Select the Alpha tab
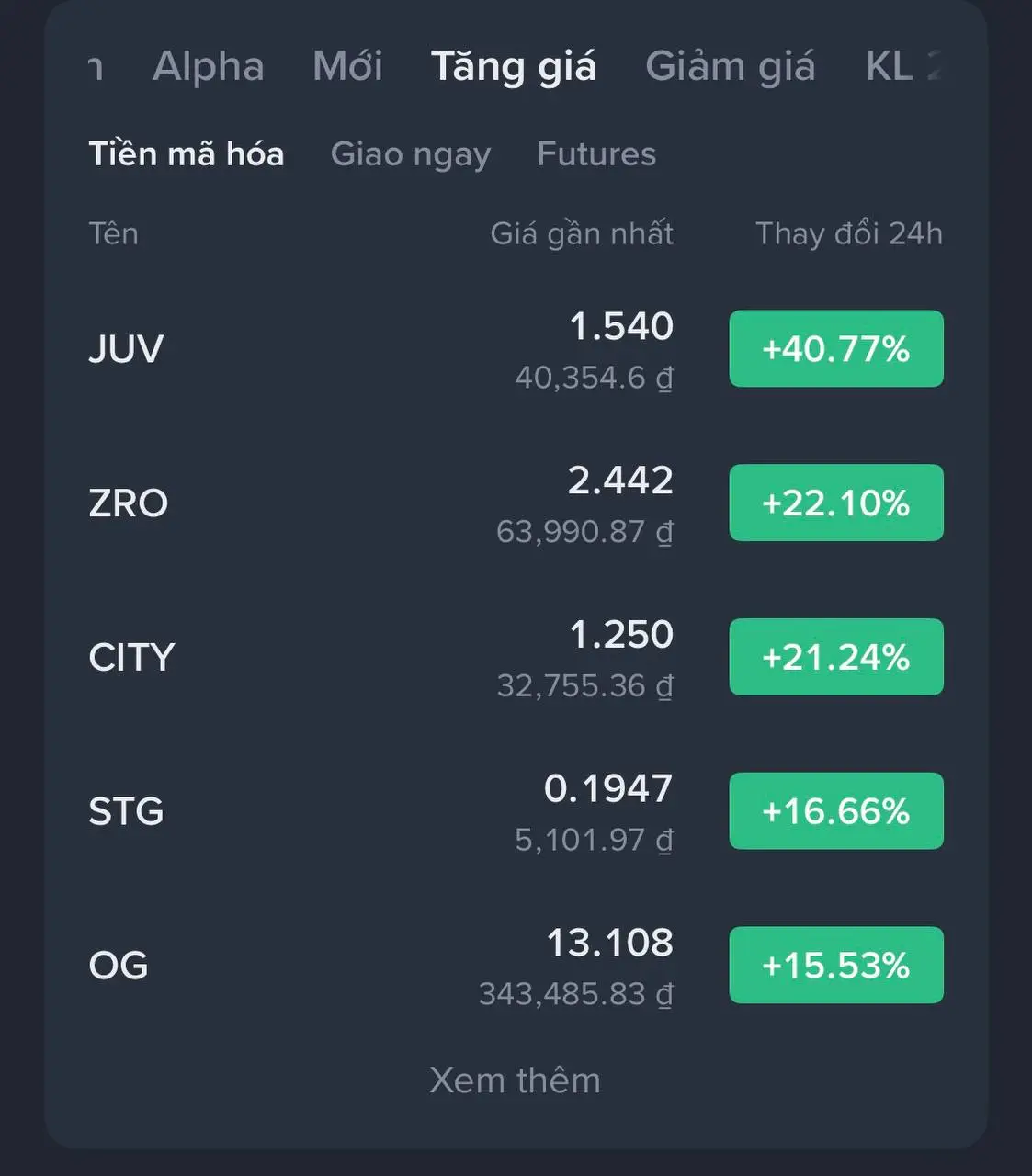 [210, 65]
